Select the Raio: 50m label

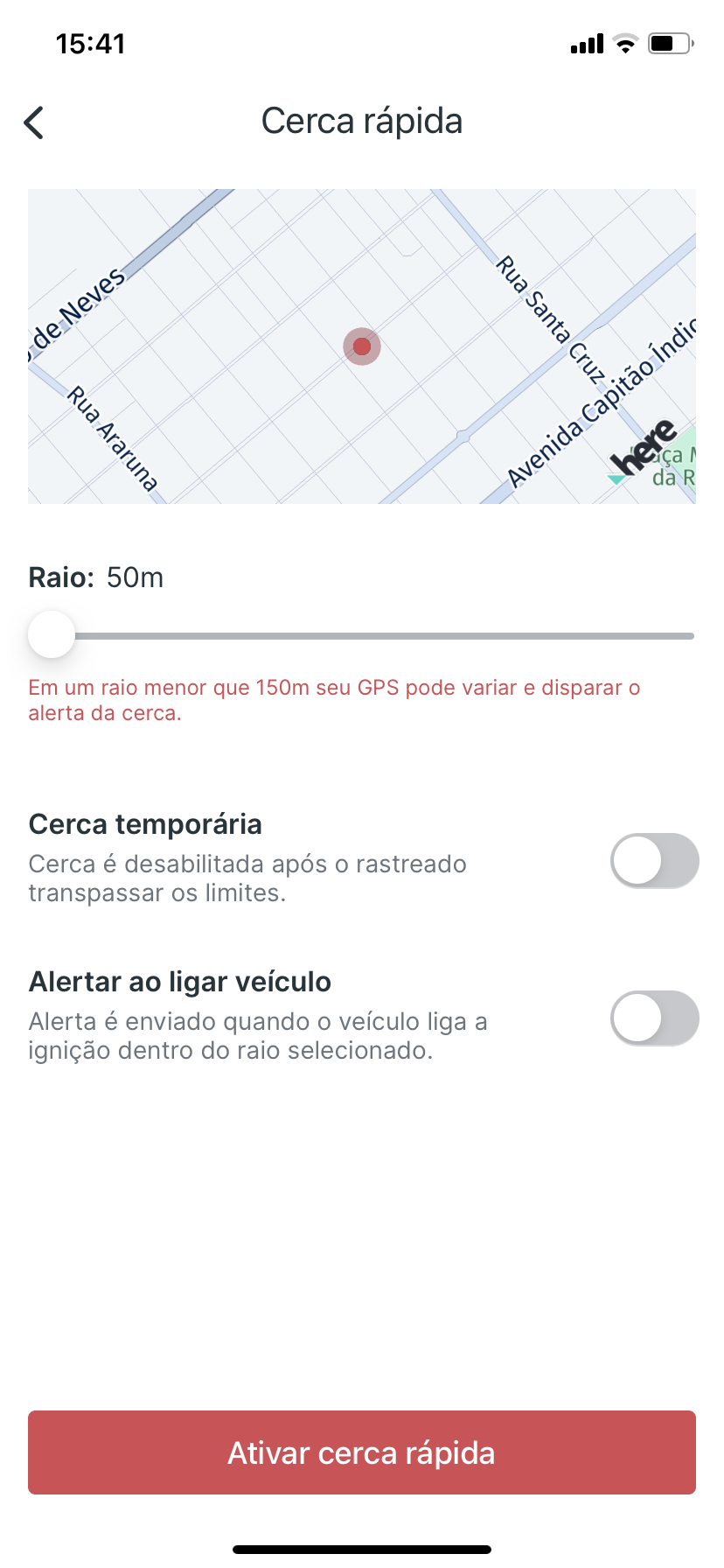point(94,577)
